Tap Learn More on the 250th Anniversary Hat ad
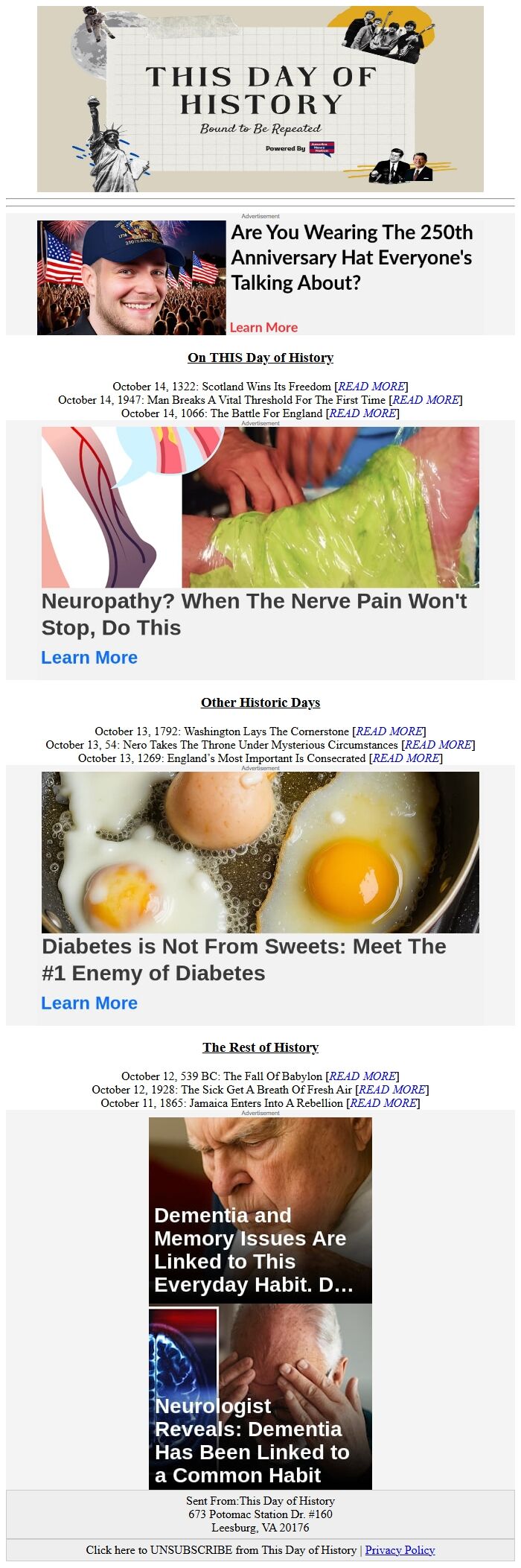521x1568 pixels. point(263,327)
